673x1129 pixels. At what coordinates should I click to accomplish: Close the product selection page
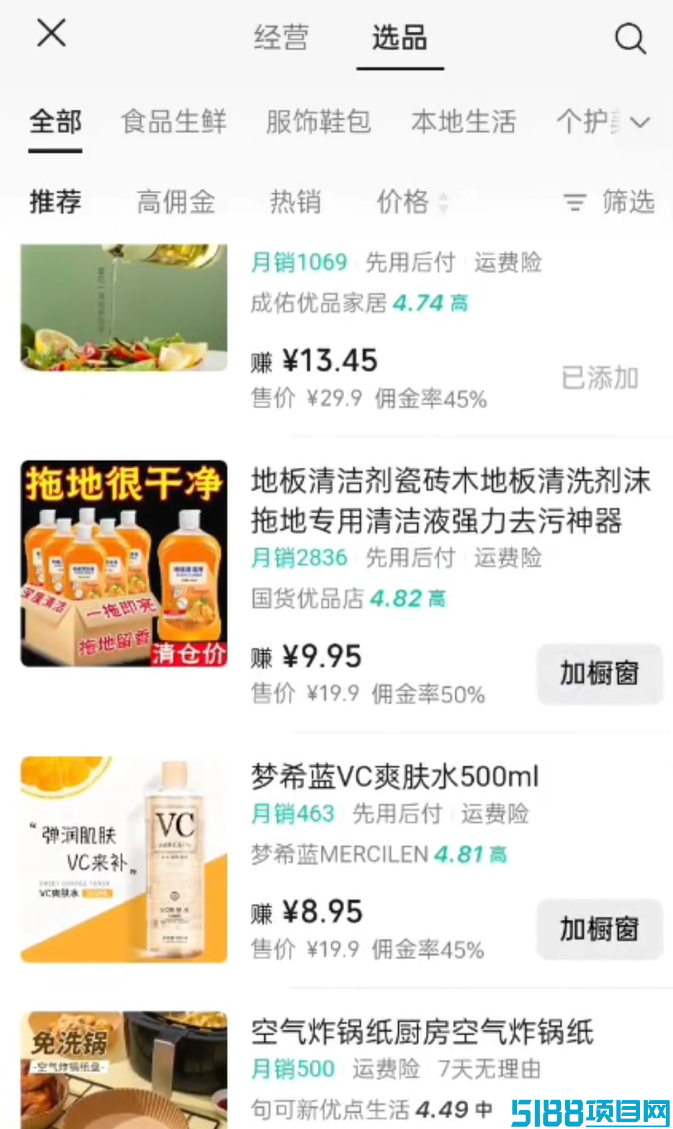pos(51,33)
